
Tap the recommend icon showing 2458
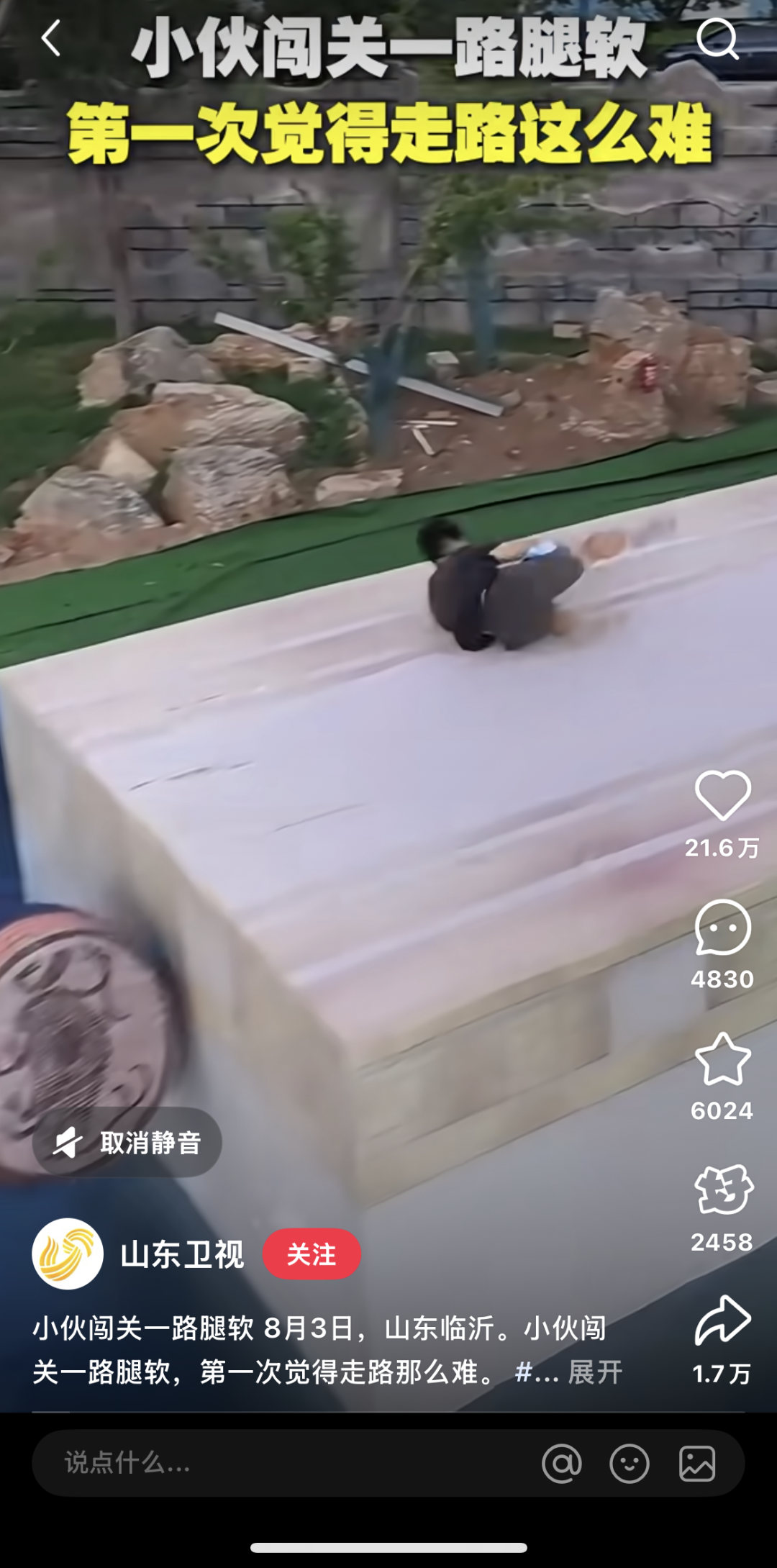[x=722, y=1190]
